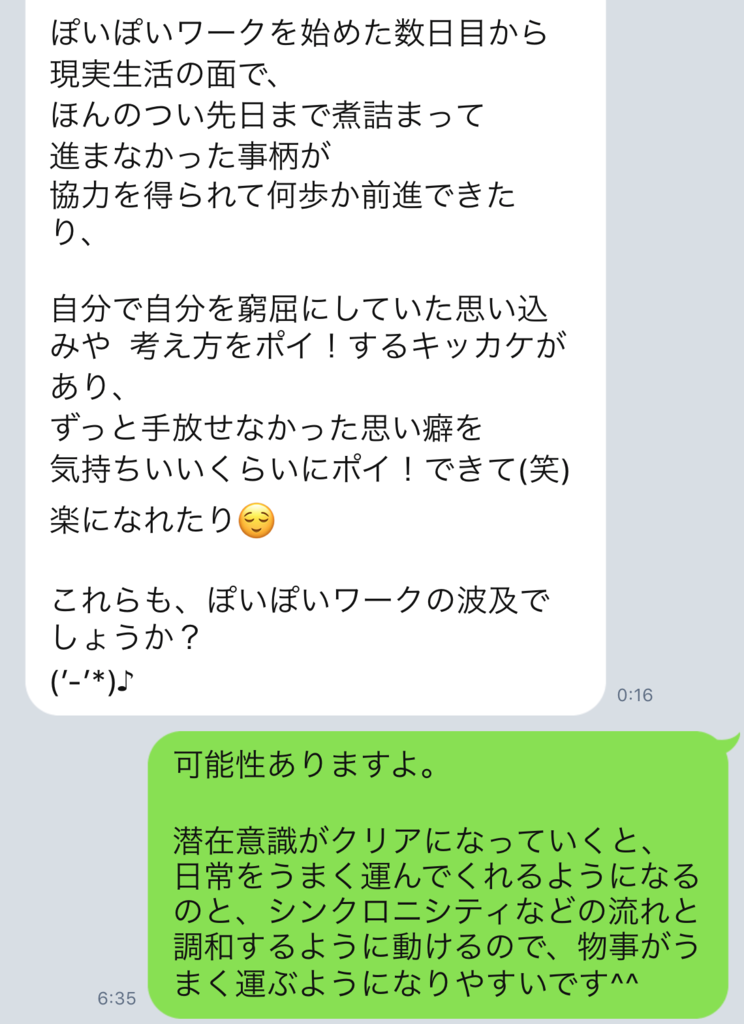The width and height of the screenshot is (744, 1024).
Task: Tap the text 気持ちいいくらいにポイ！できて(笑)
Action: [x=300, y=470]
